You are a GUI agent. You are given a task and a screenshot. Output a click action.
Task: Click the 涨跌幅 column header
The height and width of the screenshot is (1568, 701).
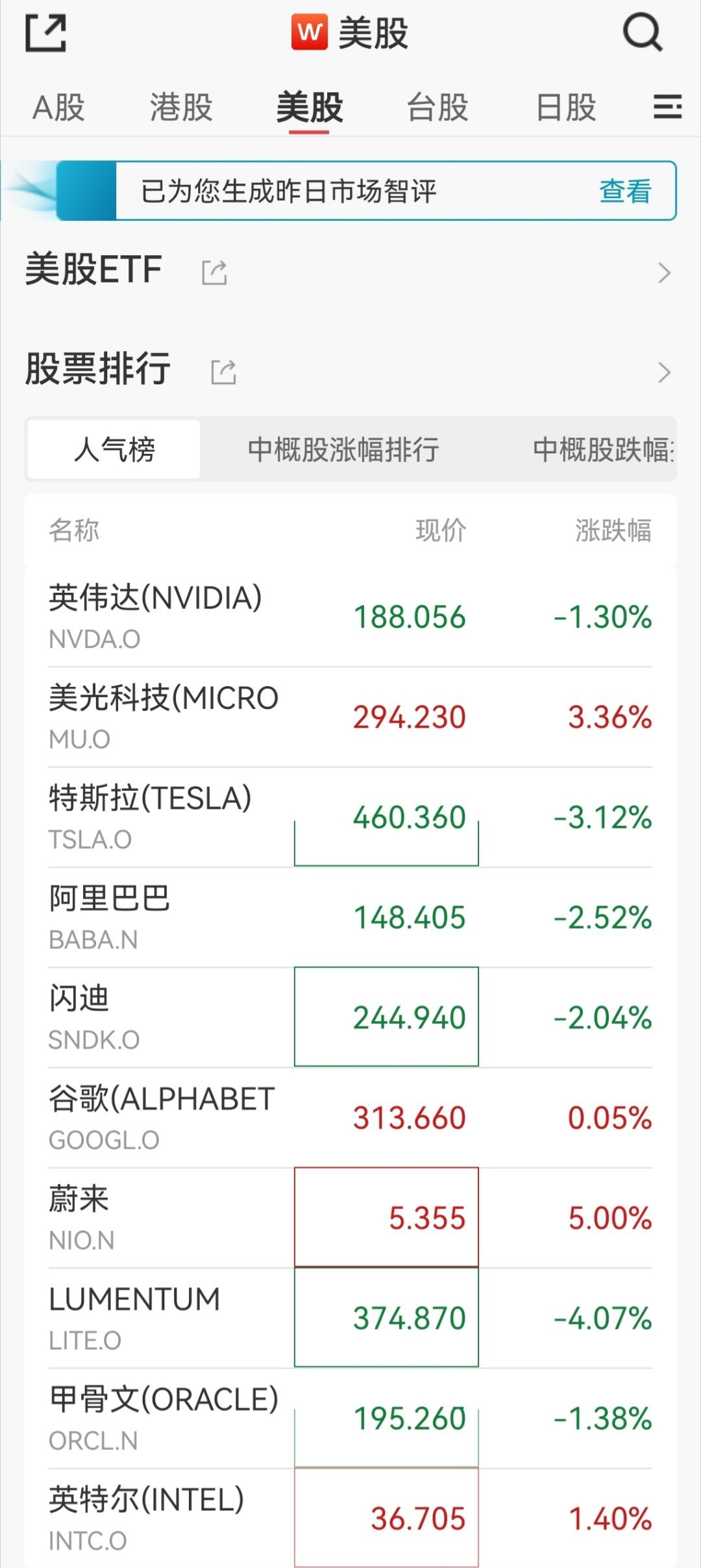(613, 531)
